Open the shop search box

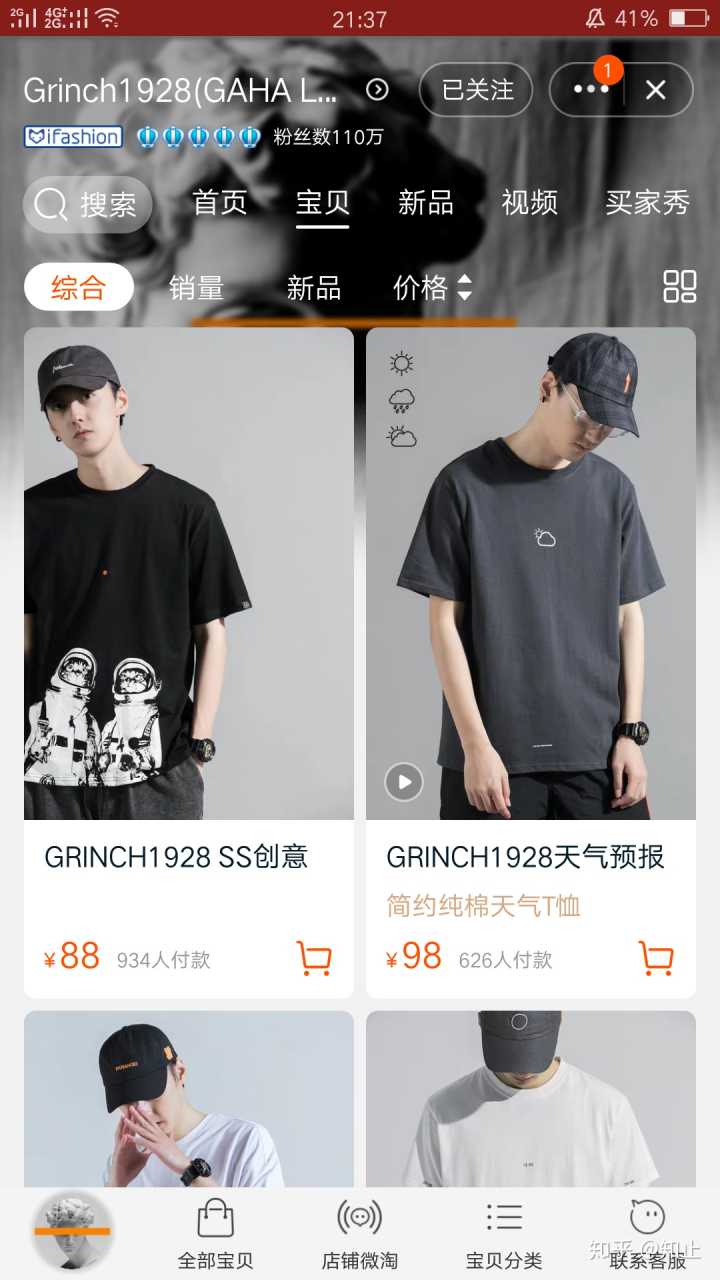pos(88,205)
